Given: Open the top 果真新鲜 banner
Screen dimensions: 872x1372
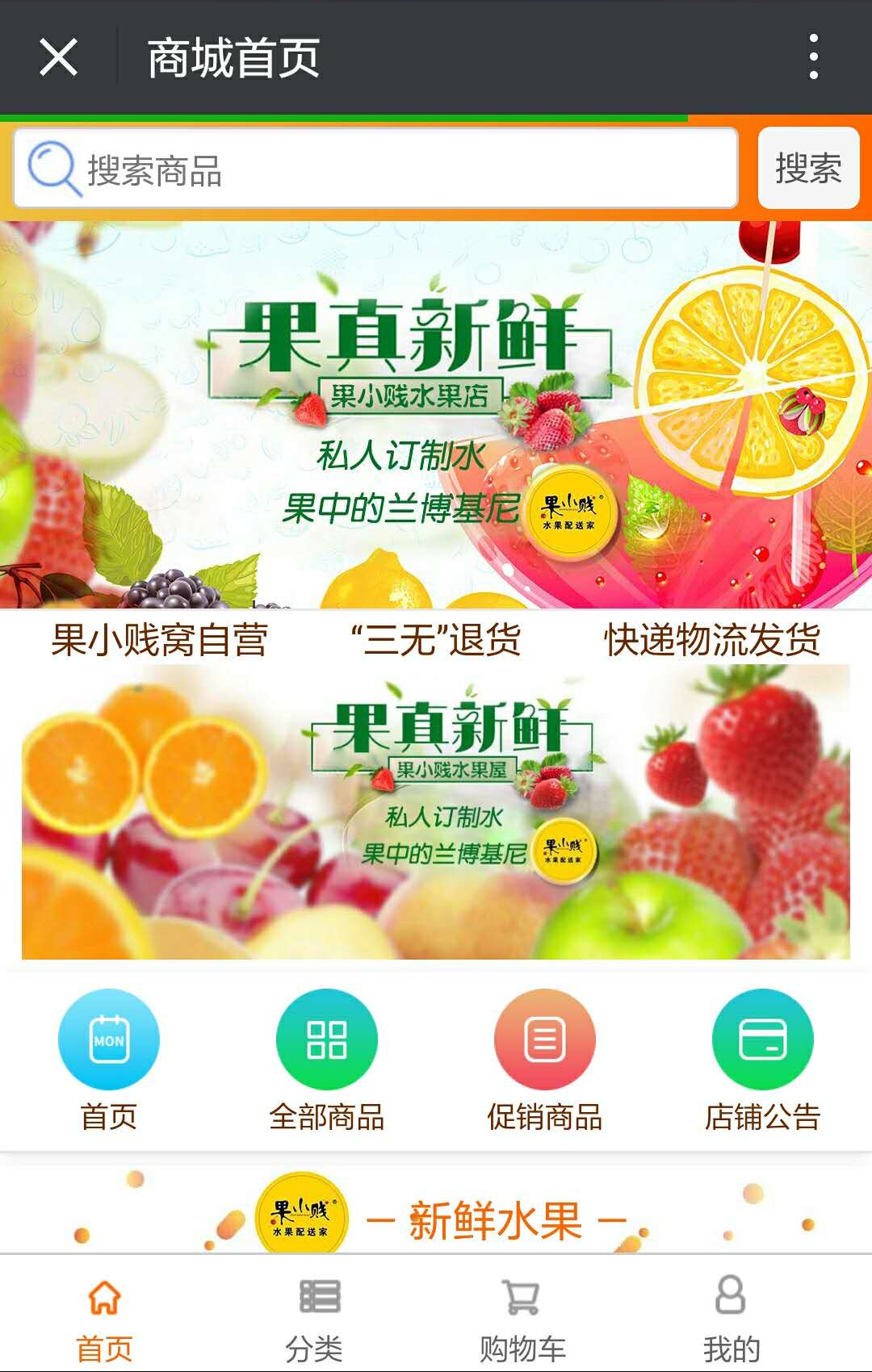Looking at the screenshot, I should click(436, 414).
